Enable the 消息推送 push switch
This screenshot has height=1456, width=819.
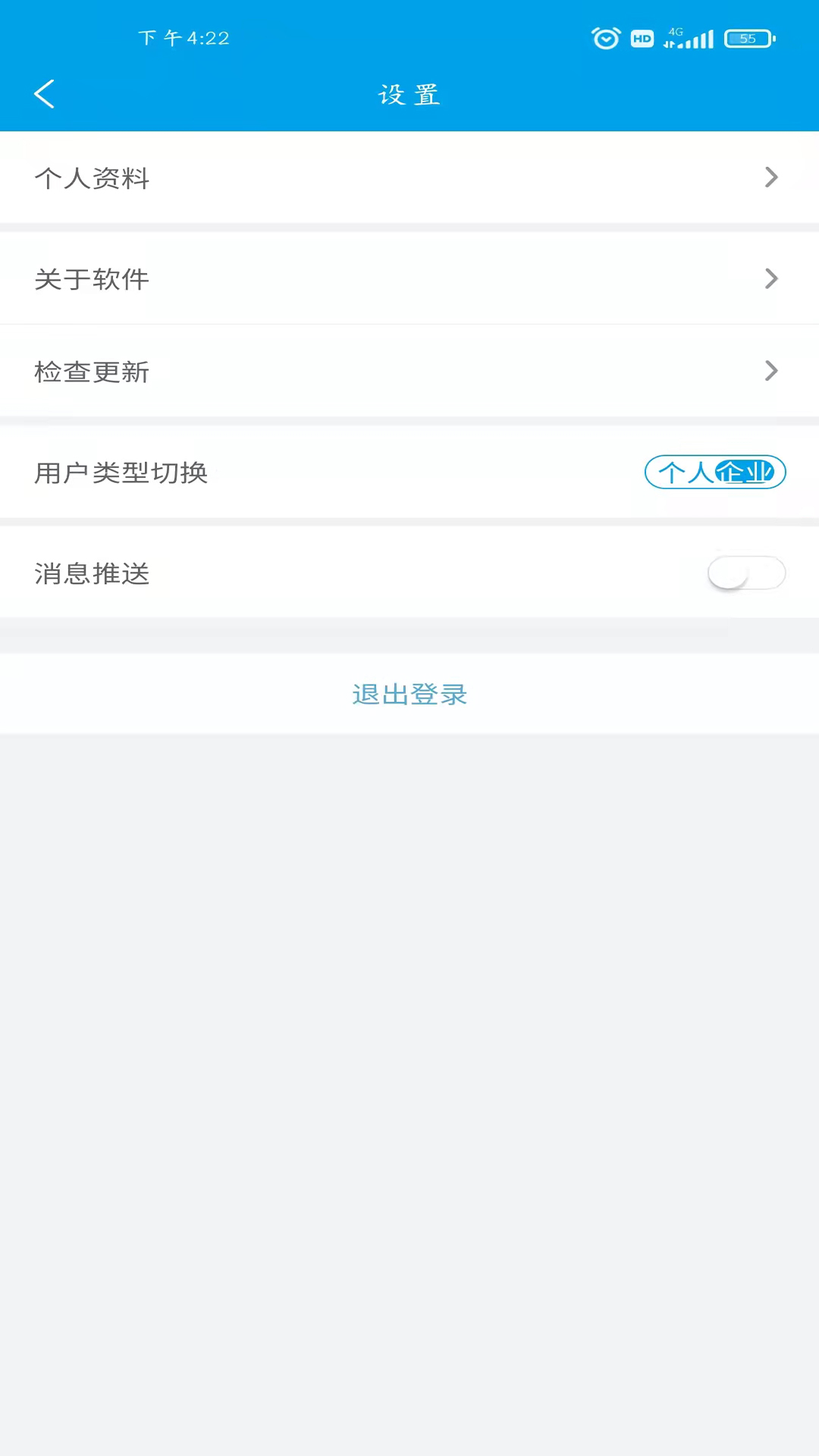(746, 573)
